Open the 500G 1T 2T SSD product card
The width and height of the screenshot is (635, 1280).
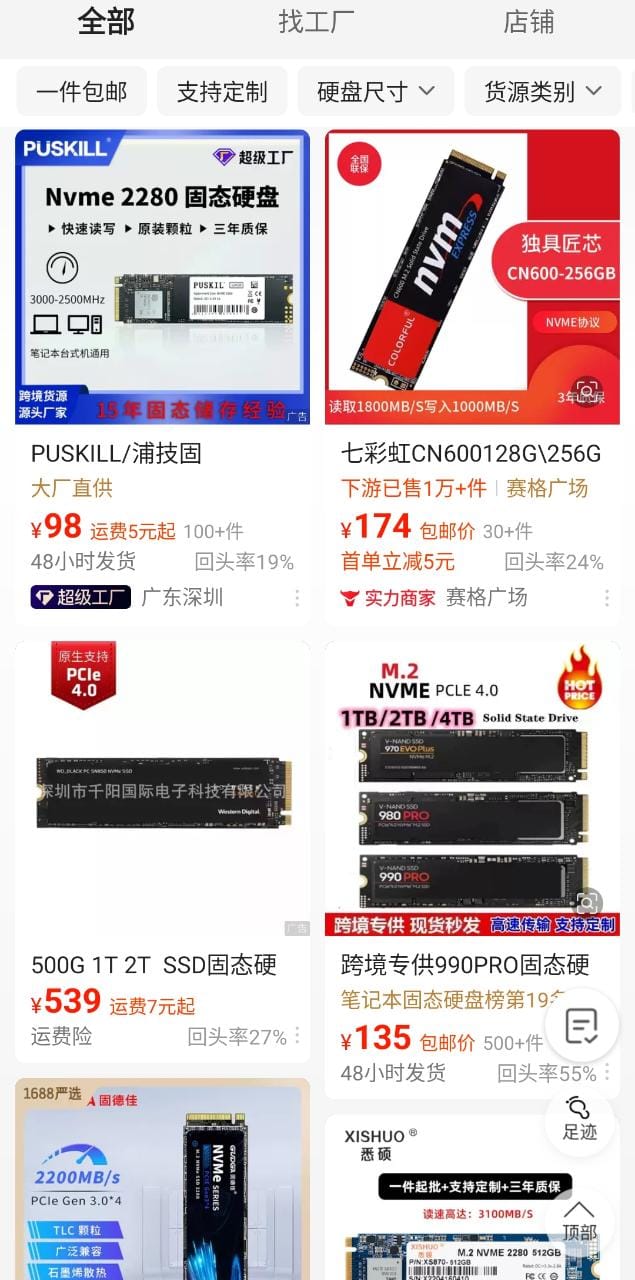pyautogui.click(x=162, y=790)
